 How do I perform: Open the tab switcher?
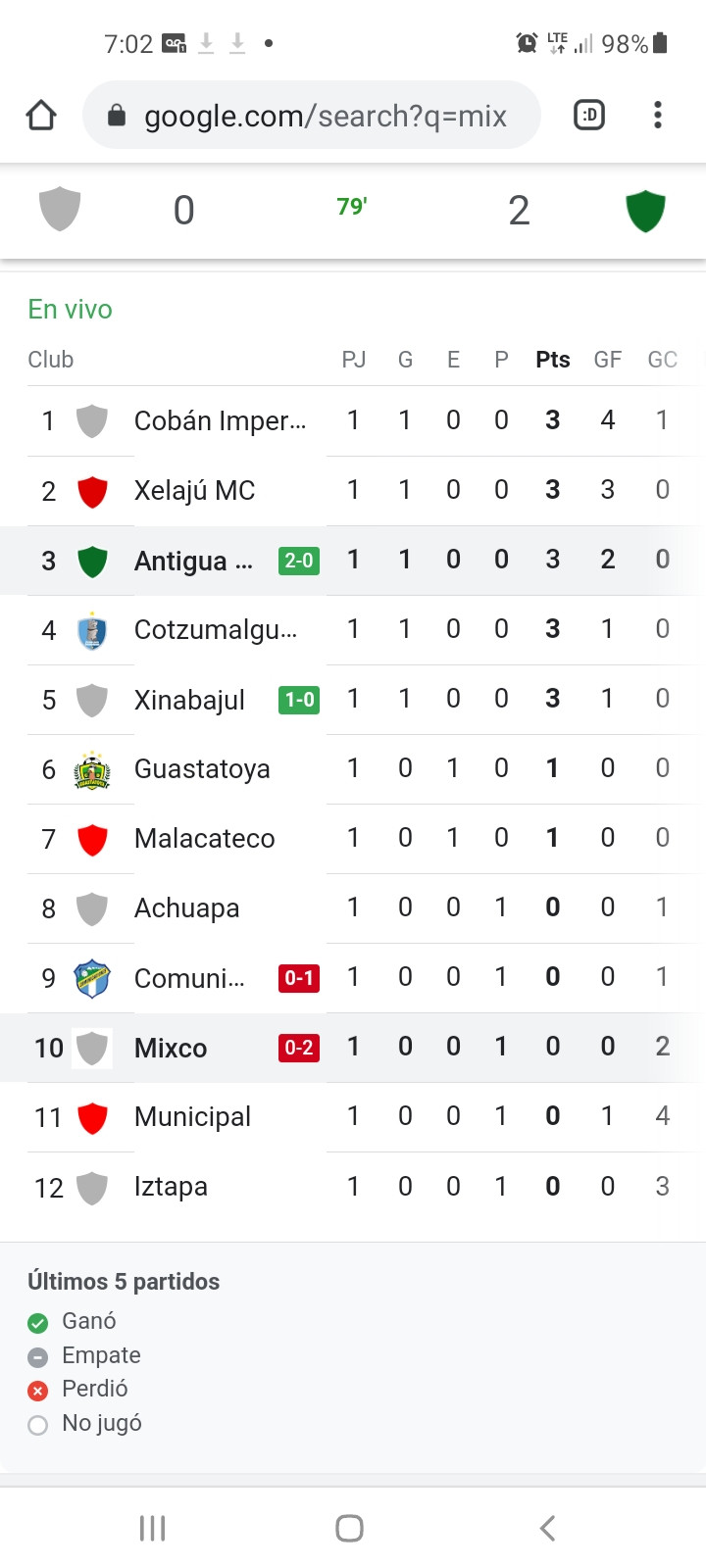click(589, 116)
